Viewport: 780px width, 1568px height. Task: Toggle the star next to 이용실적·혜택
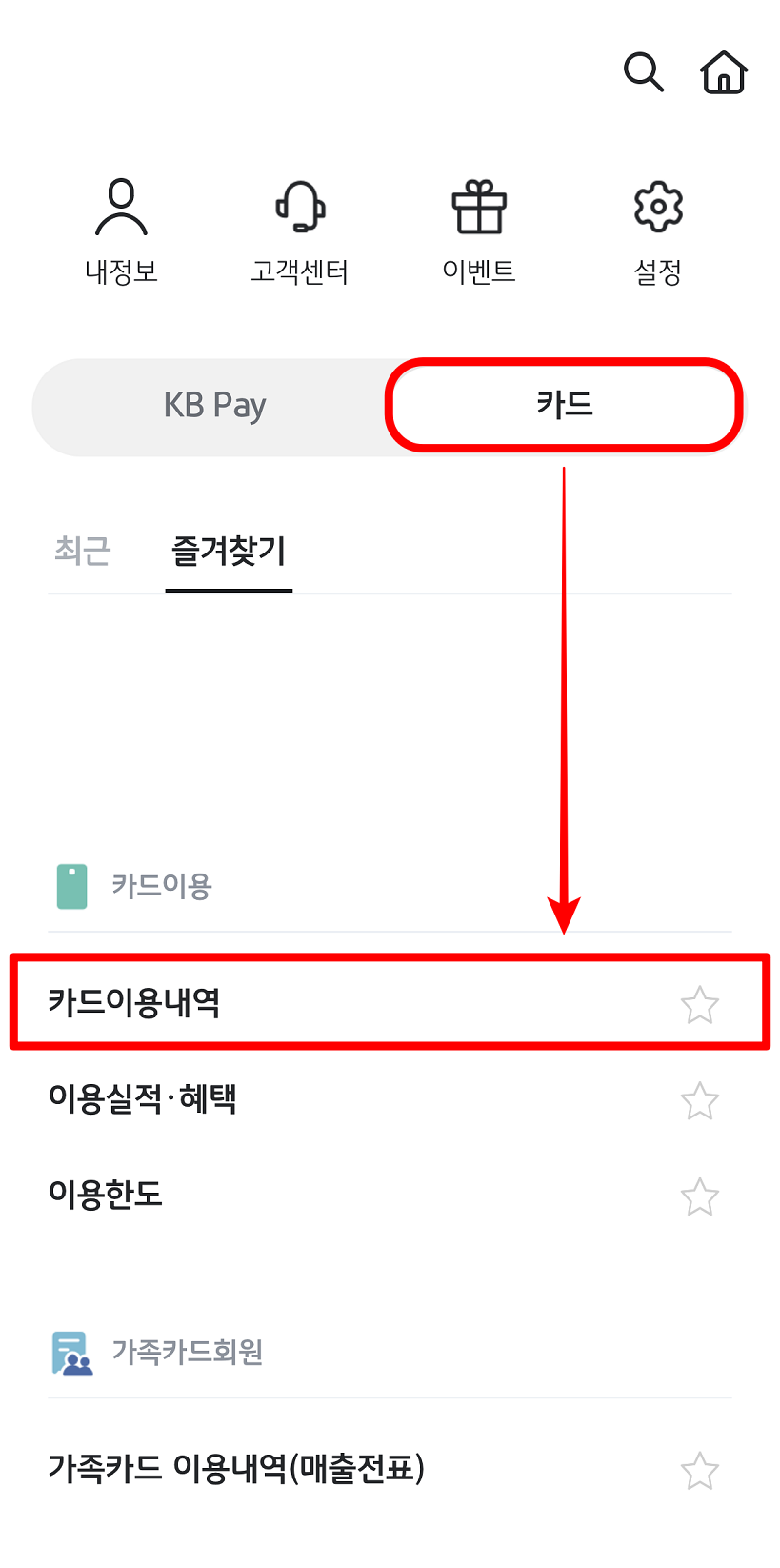click(700, 1100)
